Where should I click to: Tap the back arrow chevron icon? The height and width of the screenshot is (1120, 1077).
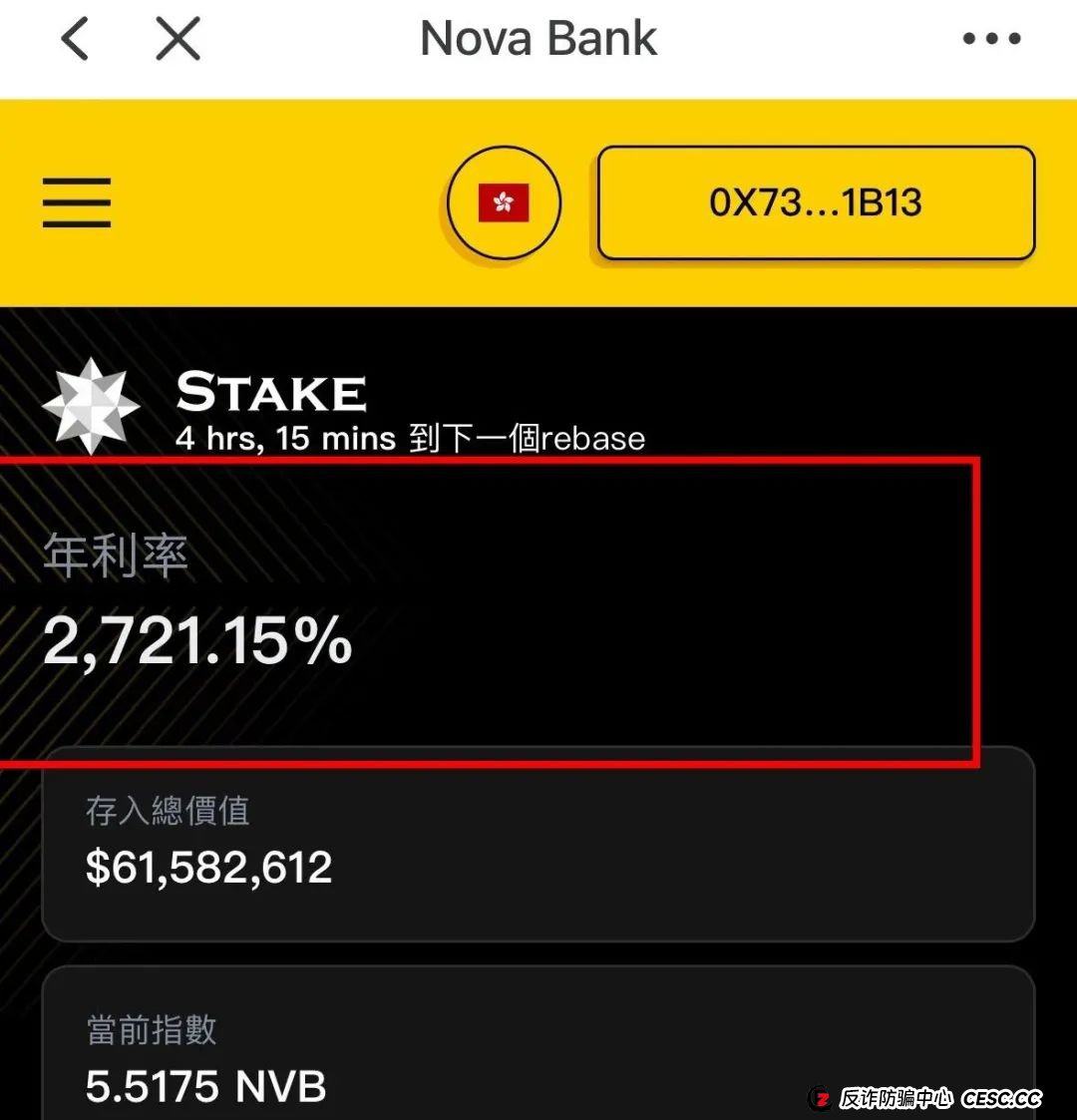click(75, 39)
